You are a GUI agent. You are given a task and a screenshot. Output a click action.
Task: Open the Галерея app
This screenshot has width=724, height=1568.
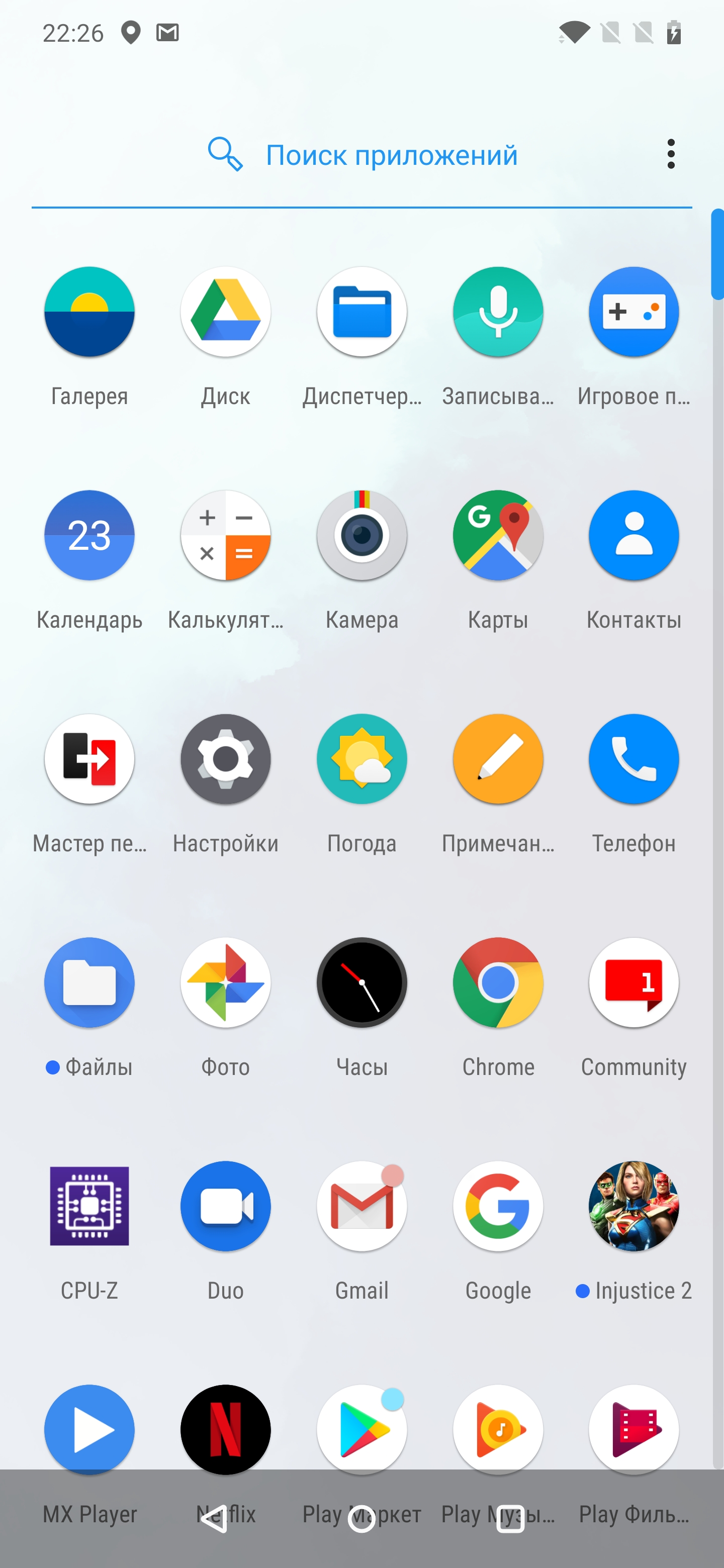point(89,312)
